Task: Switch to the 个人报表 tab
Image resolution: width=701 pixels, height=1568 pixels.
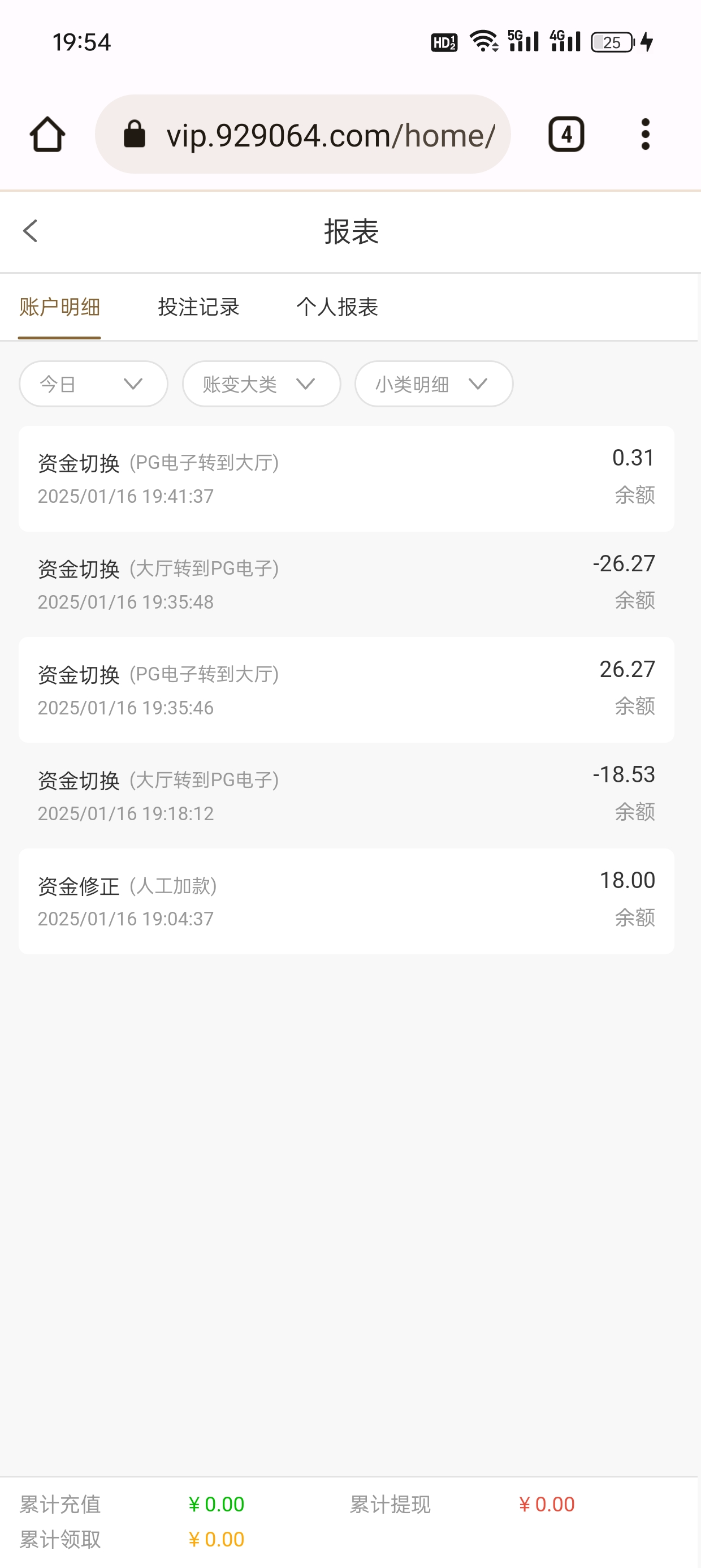Action: coord(337,307)
